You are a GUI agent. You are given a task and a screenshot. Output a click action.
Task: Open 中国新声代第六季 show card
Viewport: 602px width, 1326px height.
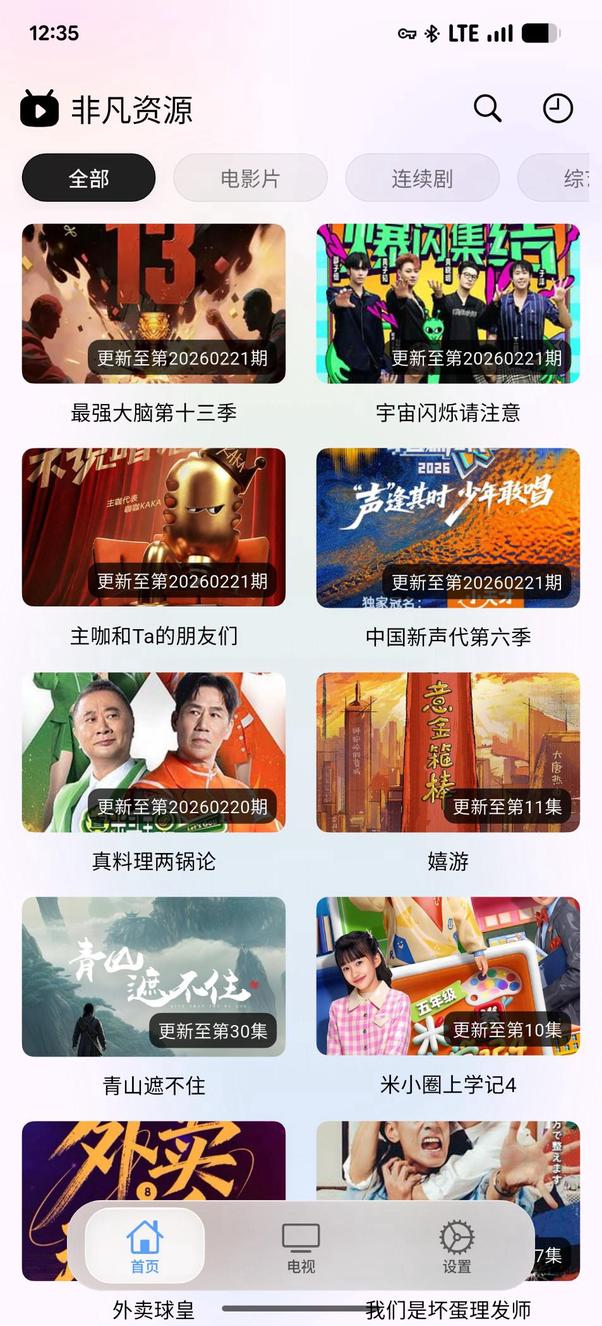(x=448, y=528)
